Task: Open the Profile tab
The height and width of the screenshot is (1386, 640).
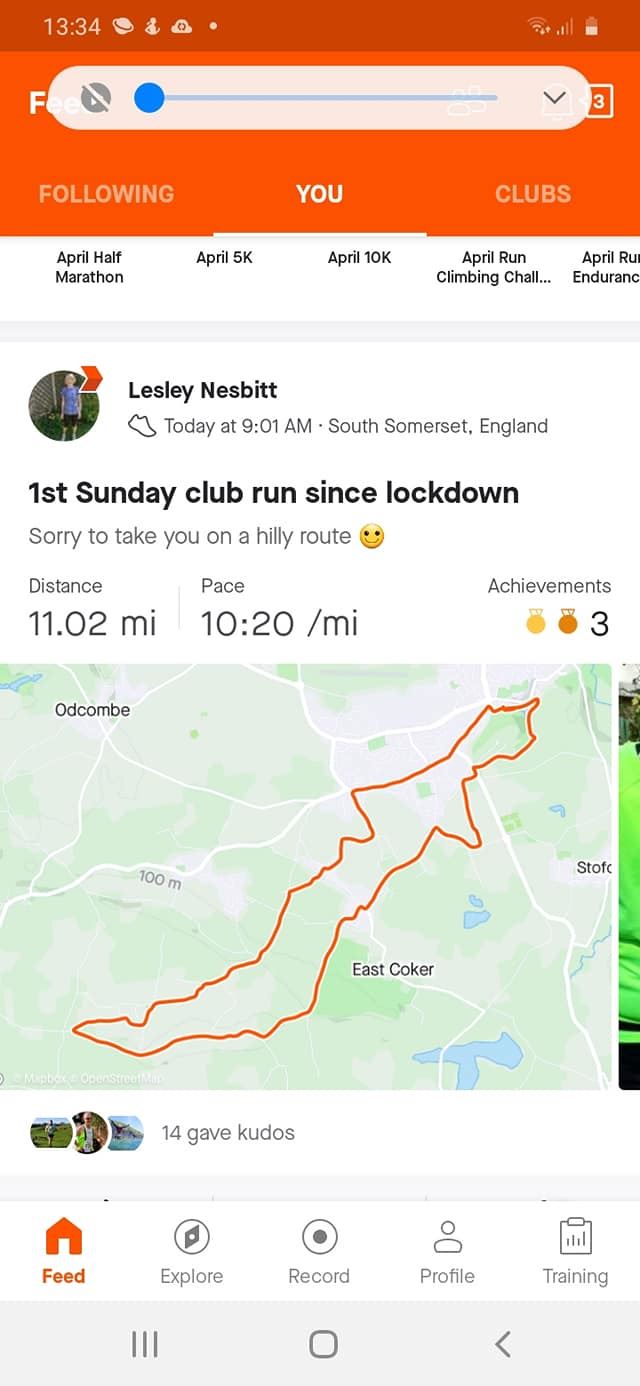Action: (447, 1250)
